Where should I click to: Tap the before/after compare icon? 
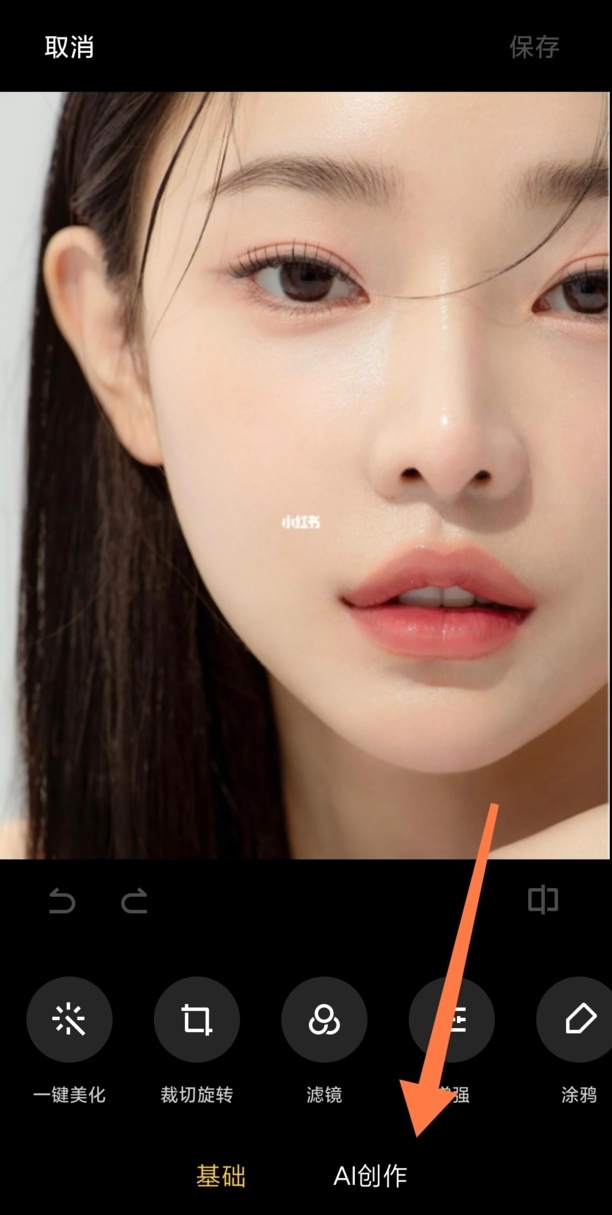tap(543, 901)
